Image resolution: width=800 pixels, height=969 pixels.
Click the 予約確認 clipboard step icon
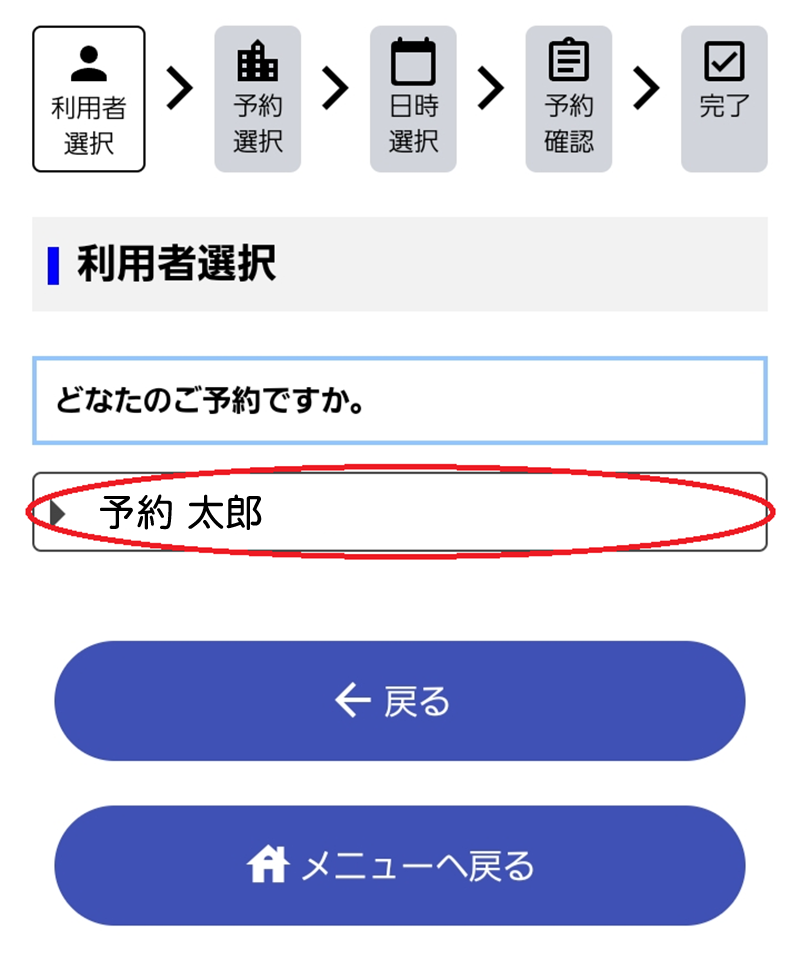(x=567, y=62)
